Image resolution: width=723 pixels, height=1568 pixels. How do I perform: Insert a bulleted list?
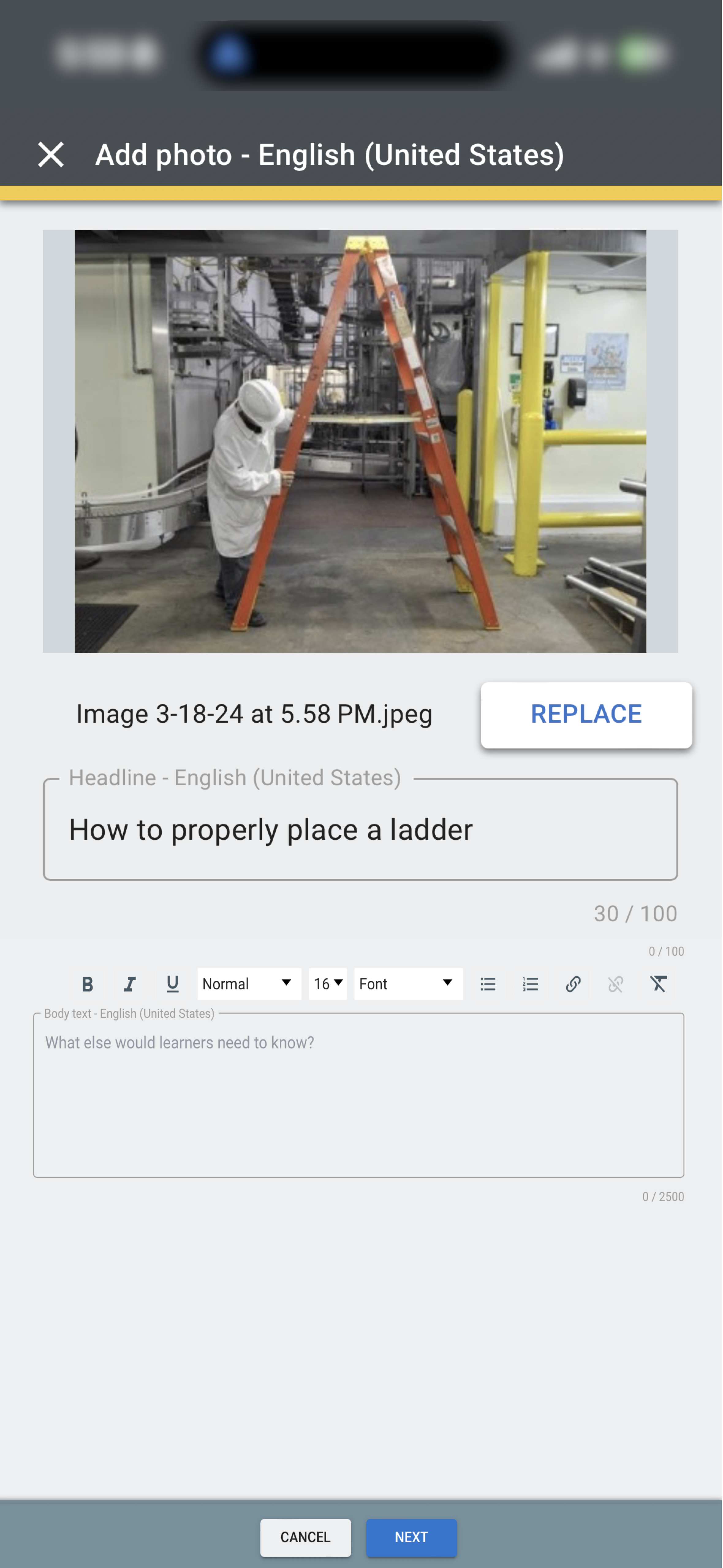[487, 984]
